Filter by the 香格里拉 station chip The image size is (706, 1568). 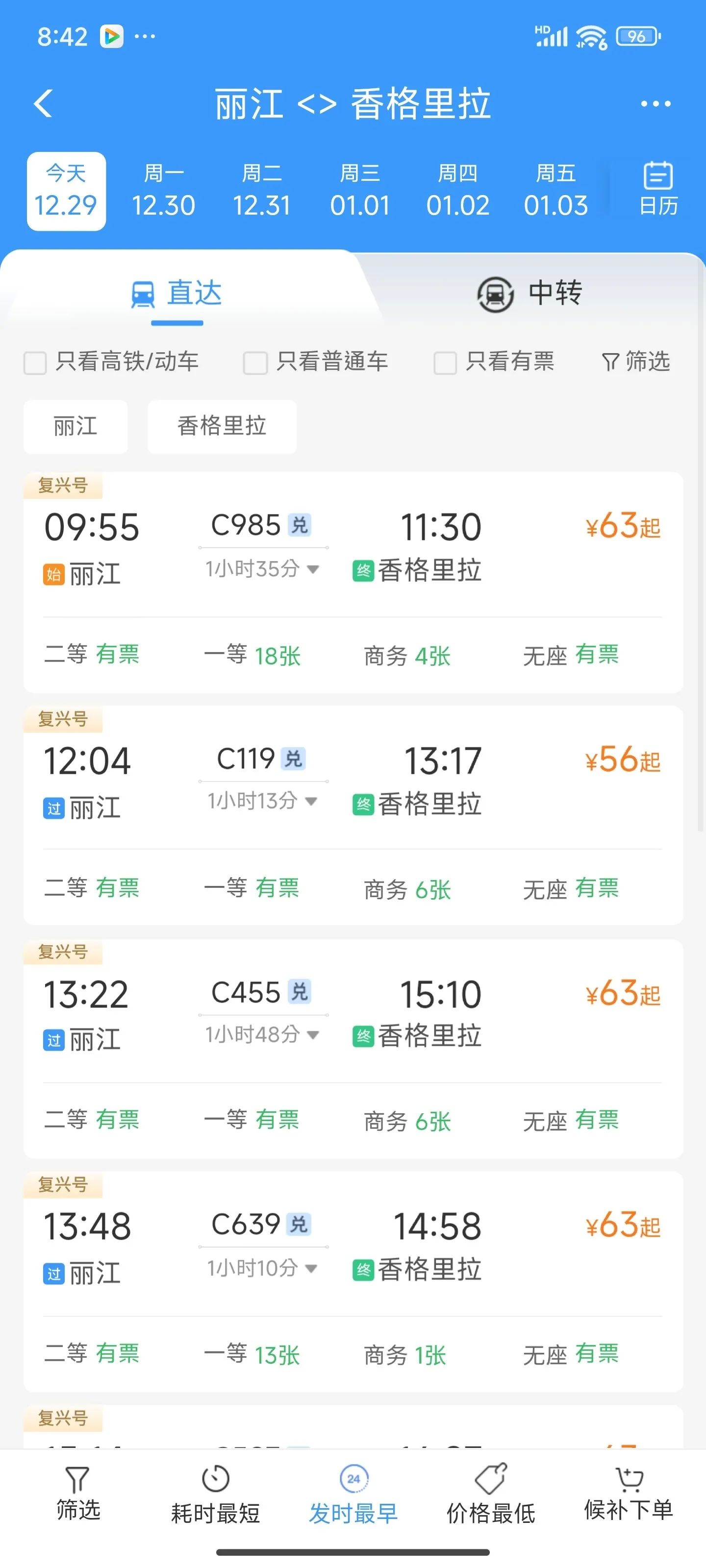(x=222, y=426)
